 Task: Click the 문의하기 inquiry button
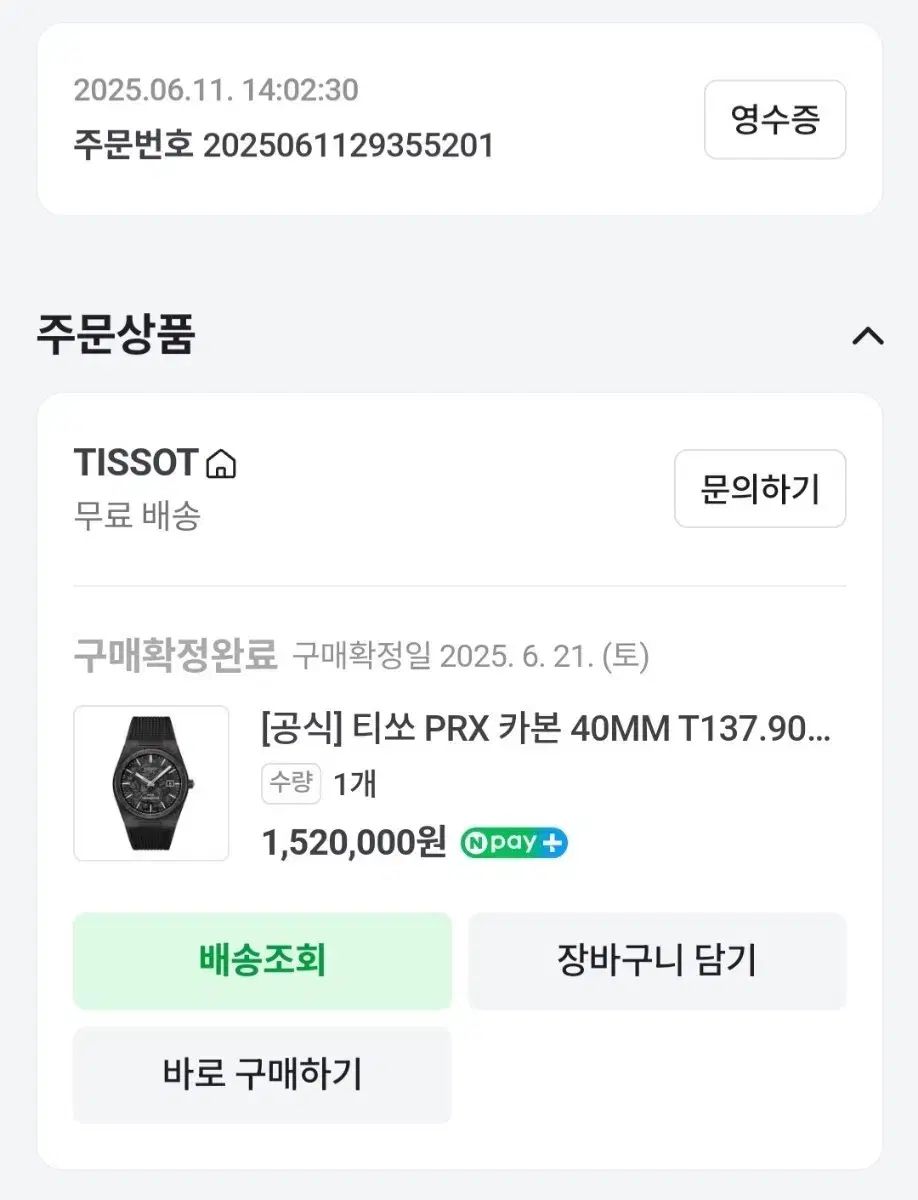(x=759, y=489)
